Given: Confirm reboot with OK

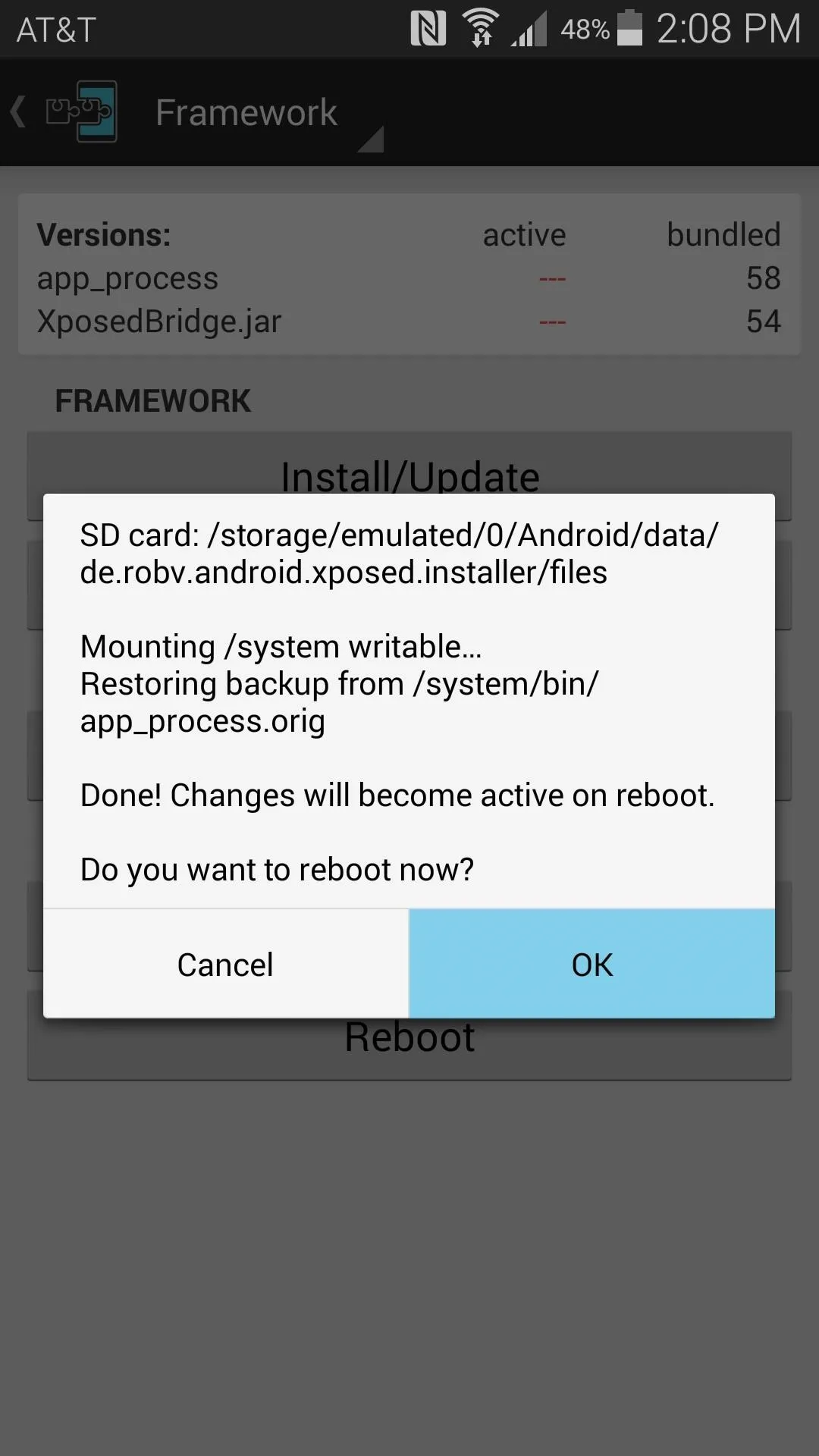Looking at the screenshot, I should tap(592, 964).
